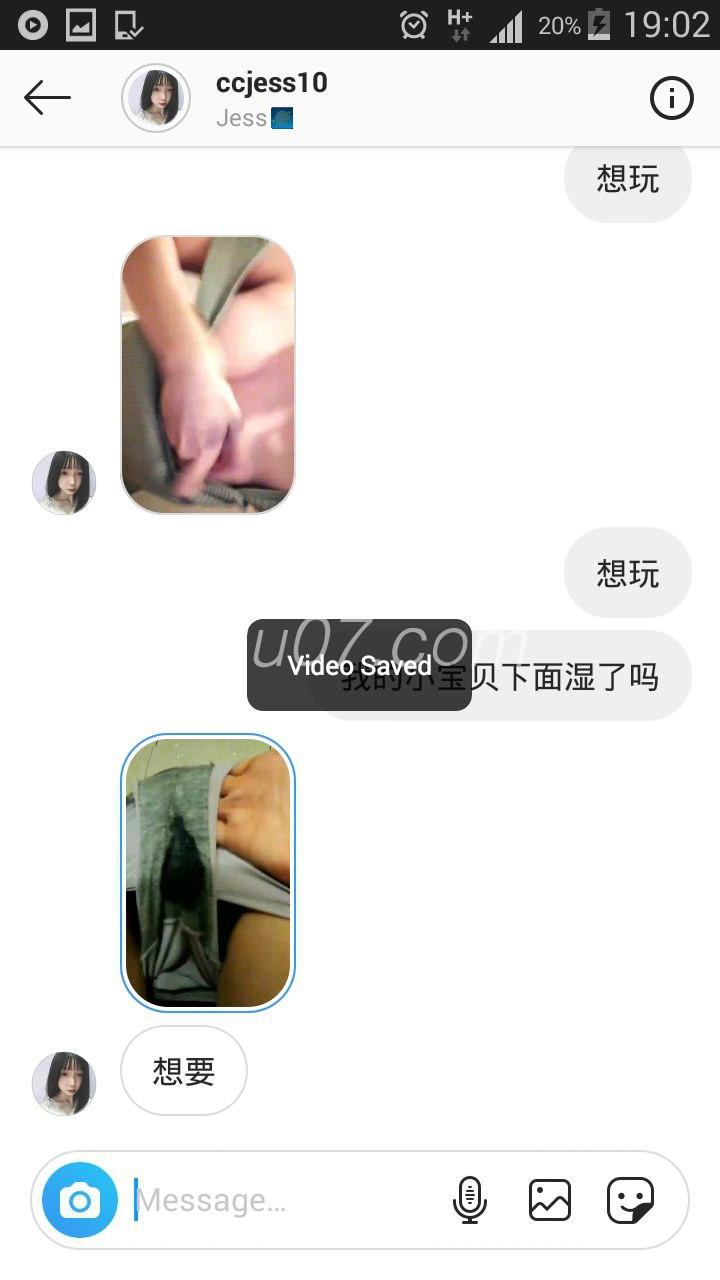Open the ccjess10 profile from header
The width and height of the screenshot is (720, 1280).
coord(271,83)
